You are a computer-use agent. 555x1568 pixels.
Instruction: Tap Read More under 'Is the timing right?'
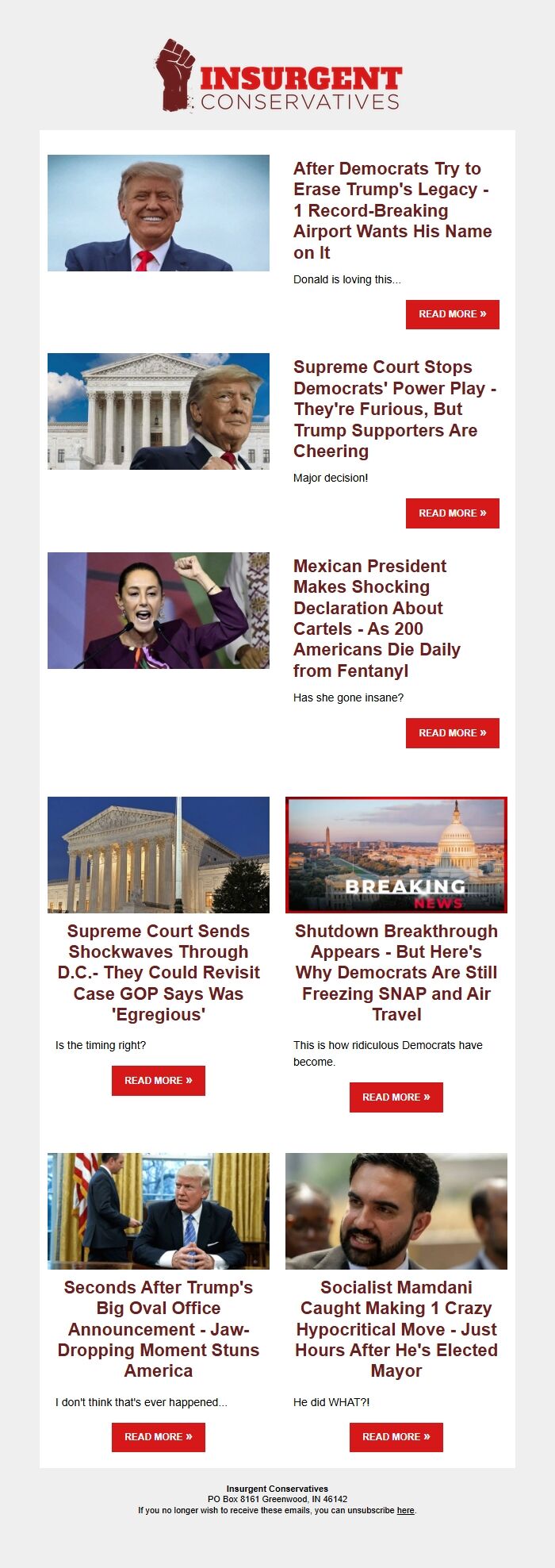point(158,1081)
